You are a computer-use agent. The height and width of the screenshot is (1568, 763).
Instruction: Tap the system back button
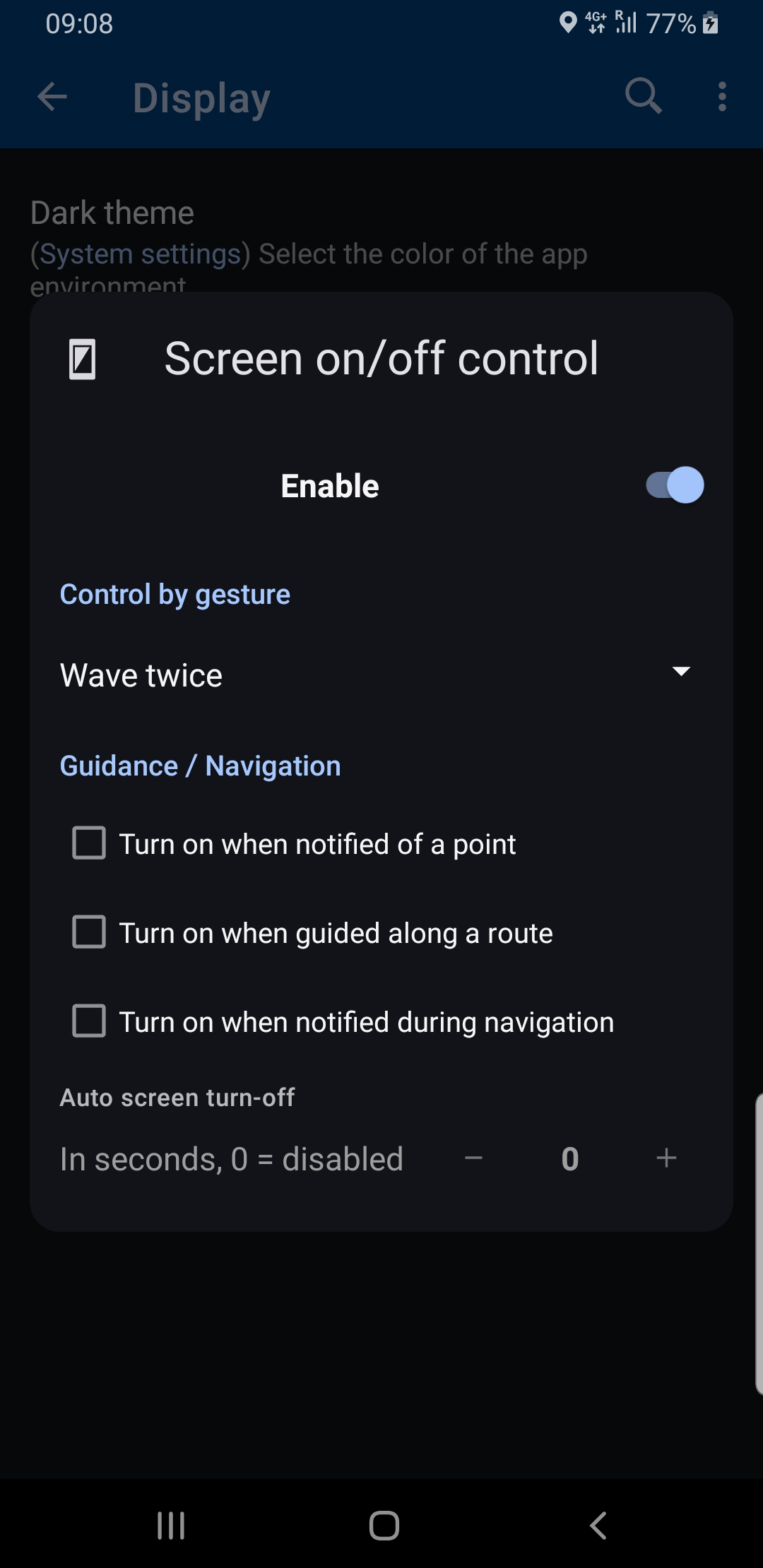tap(598, 1526)
